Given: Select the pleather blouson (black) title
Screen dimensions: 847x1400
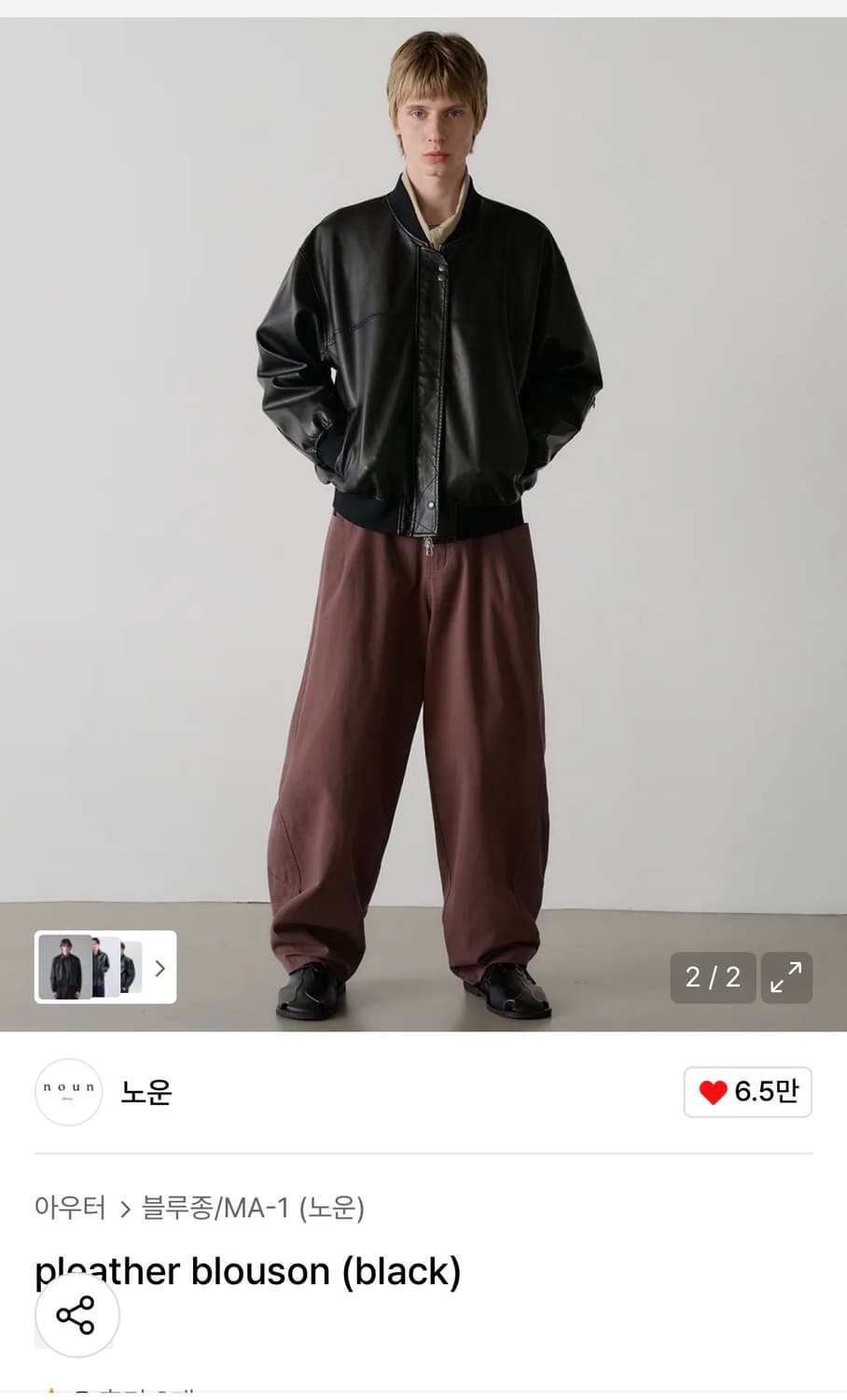Looking at the screenshot, I should tap(247, 1270).
